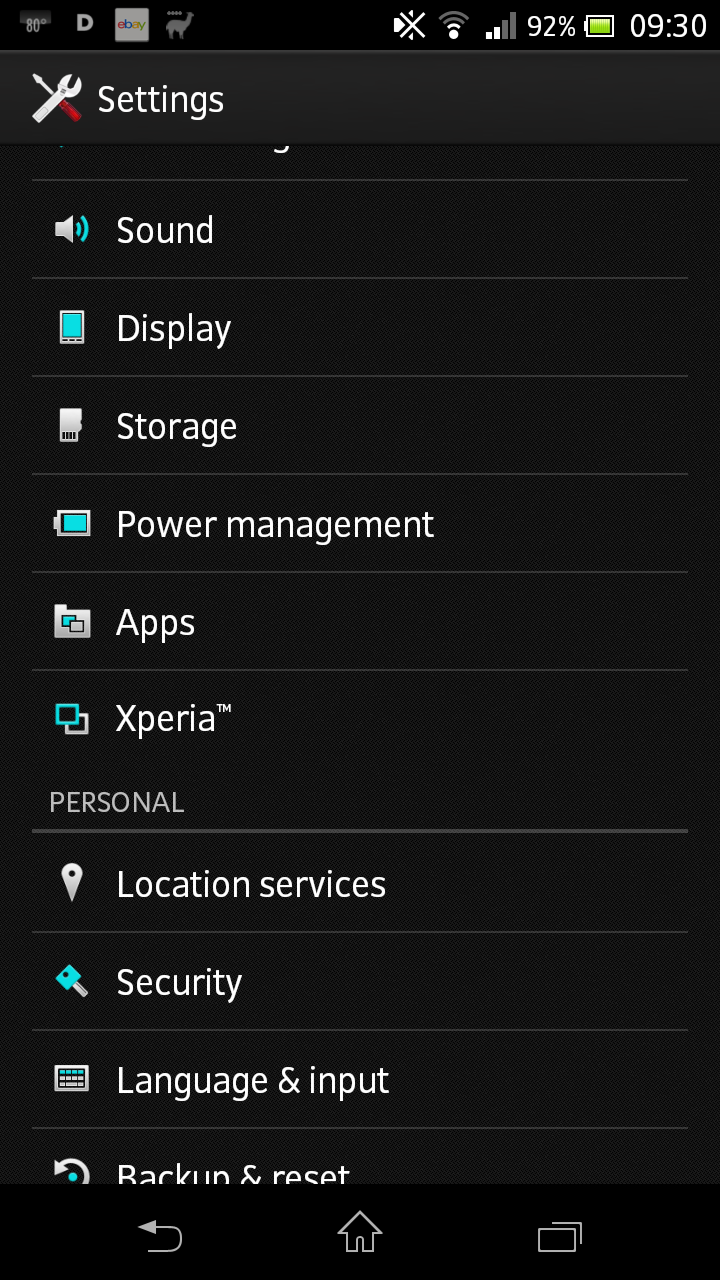Show recent apps
This screenshot has height=1280, width=720.
[x=560, y=1236]
